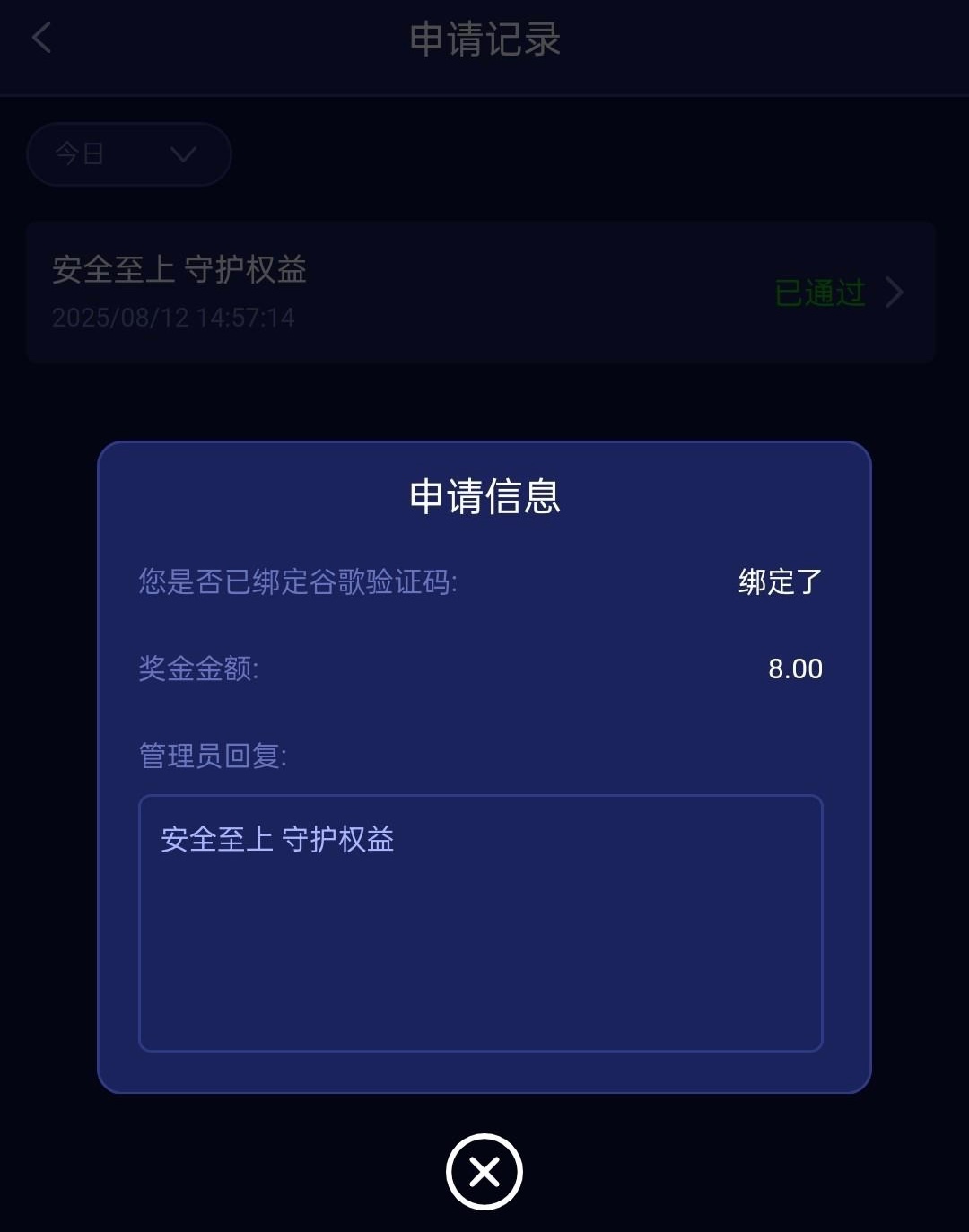This screenshot has height=1232, width=969.
Task: Go back from 申请记录 page
Action: pyautogui.click(x=41, y=39)
